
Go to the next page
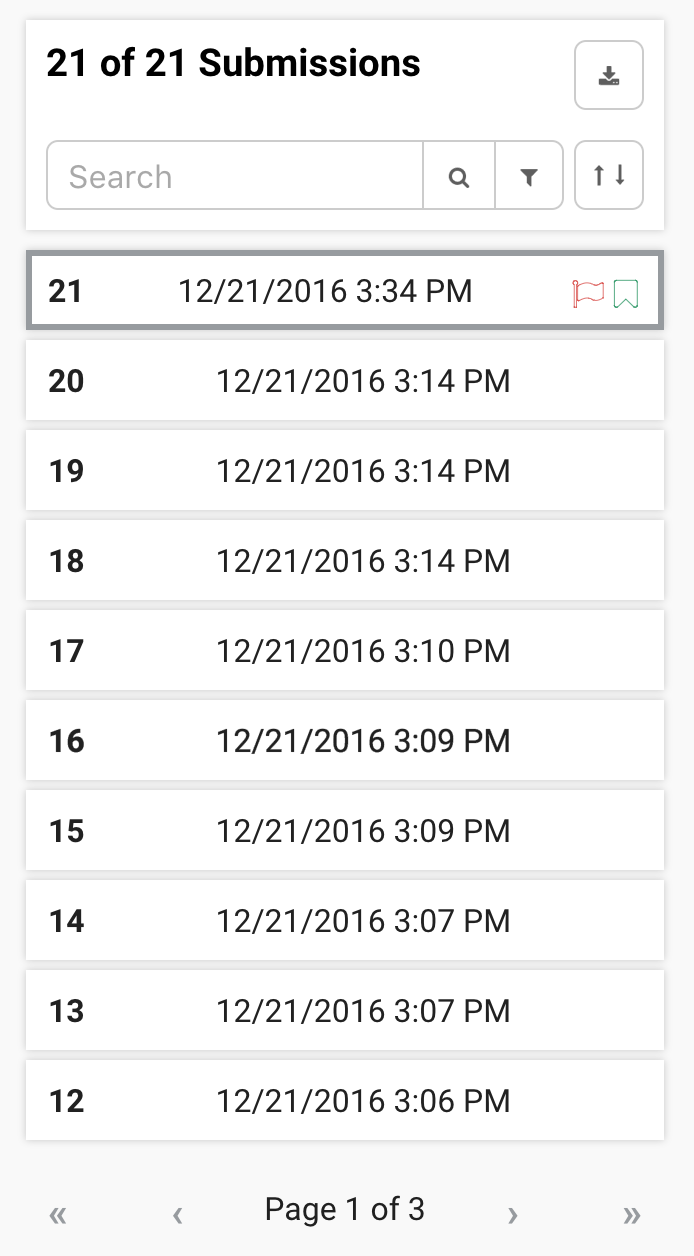[x=512, y=1214]
